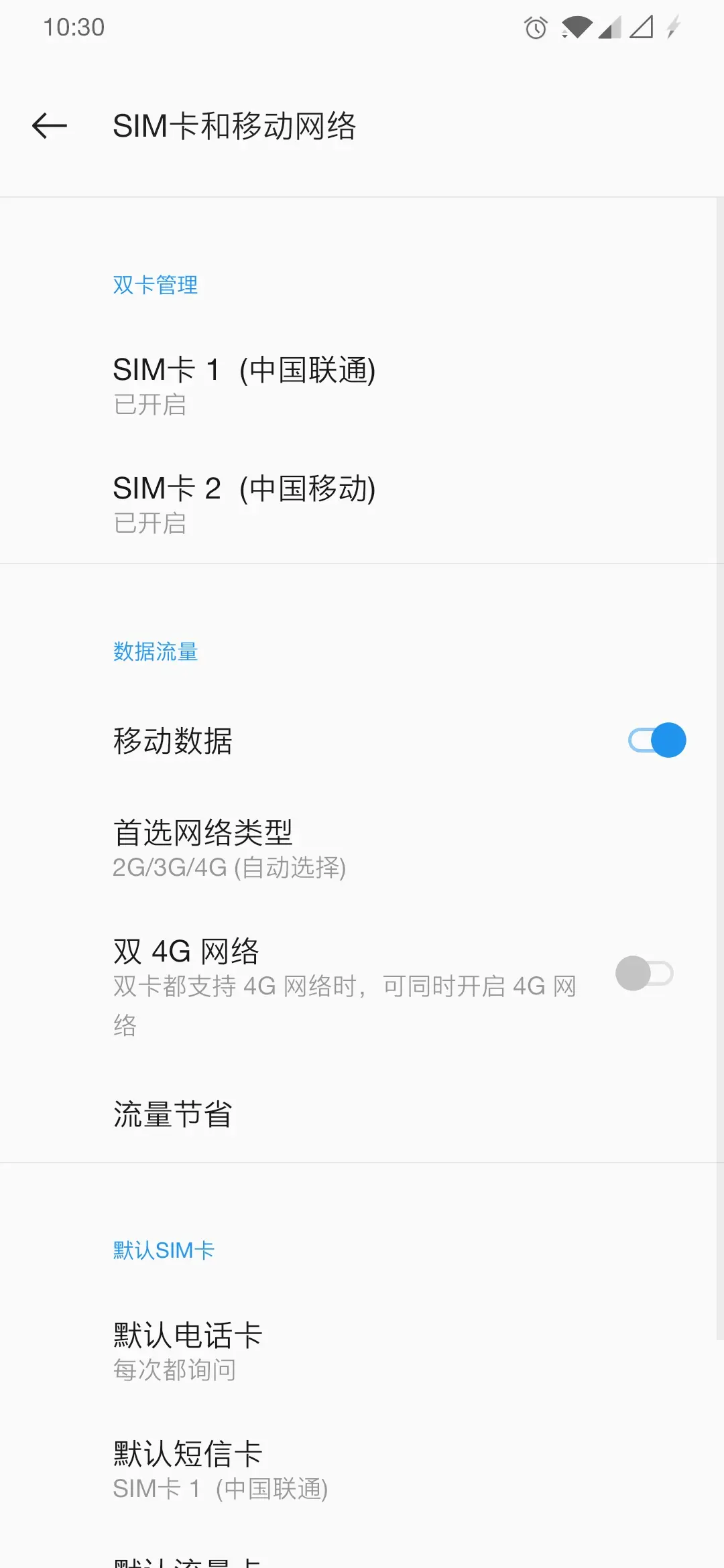Viewport: 724px width, 1568px height.
Task: Open 流量节省 settings
Action: 173,1114
